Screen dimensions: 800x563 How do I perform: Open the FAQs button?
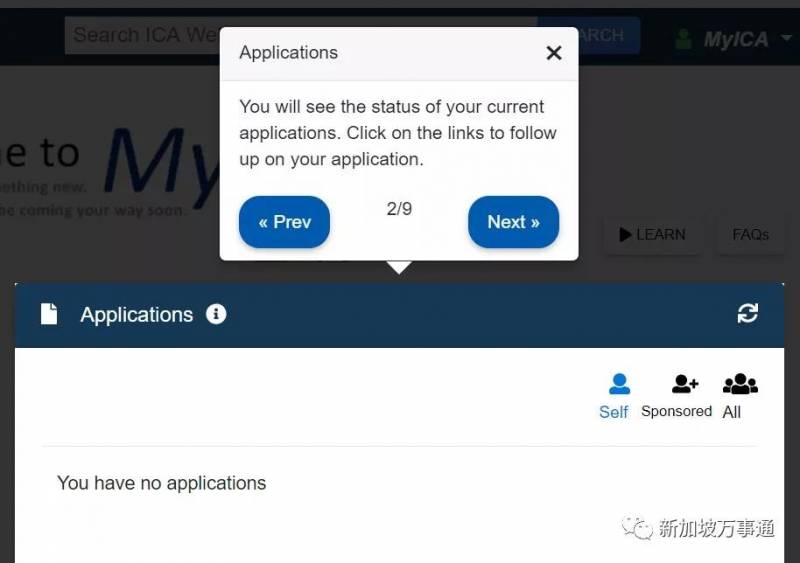pyautogui.click(x=750, y=235)
